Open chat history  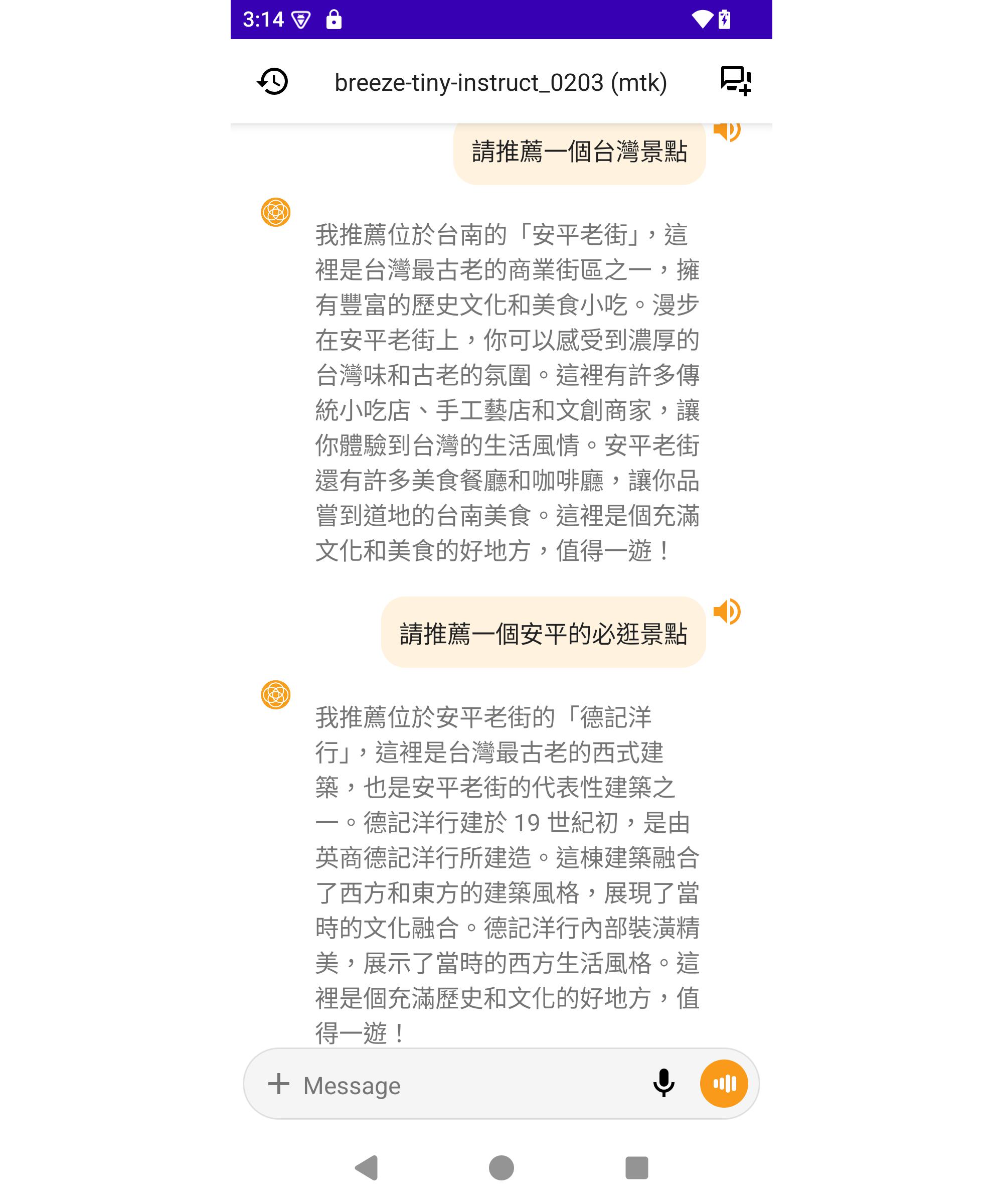pos(273,81)
